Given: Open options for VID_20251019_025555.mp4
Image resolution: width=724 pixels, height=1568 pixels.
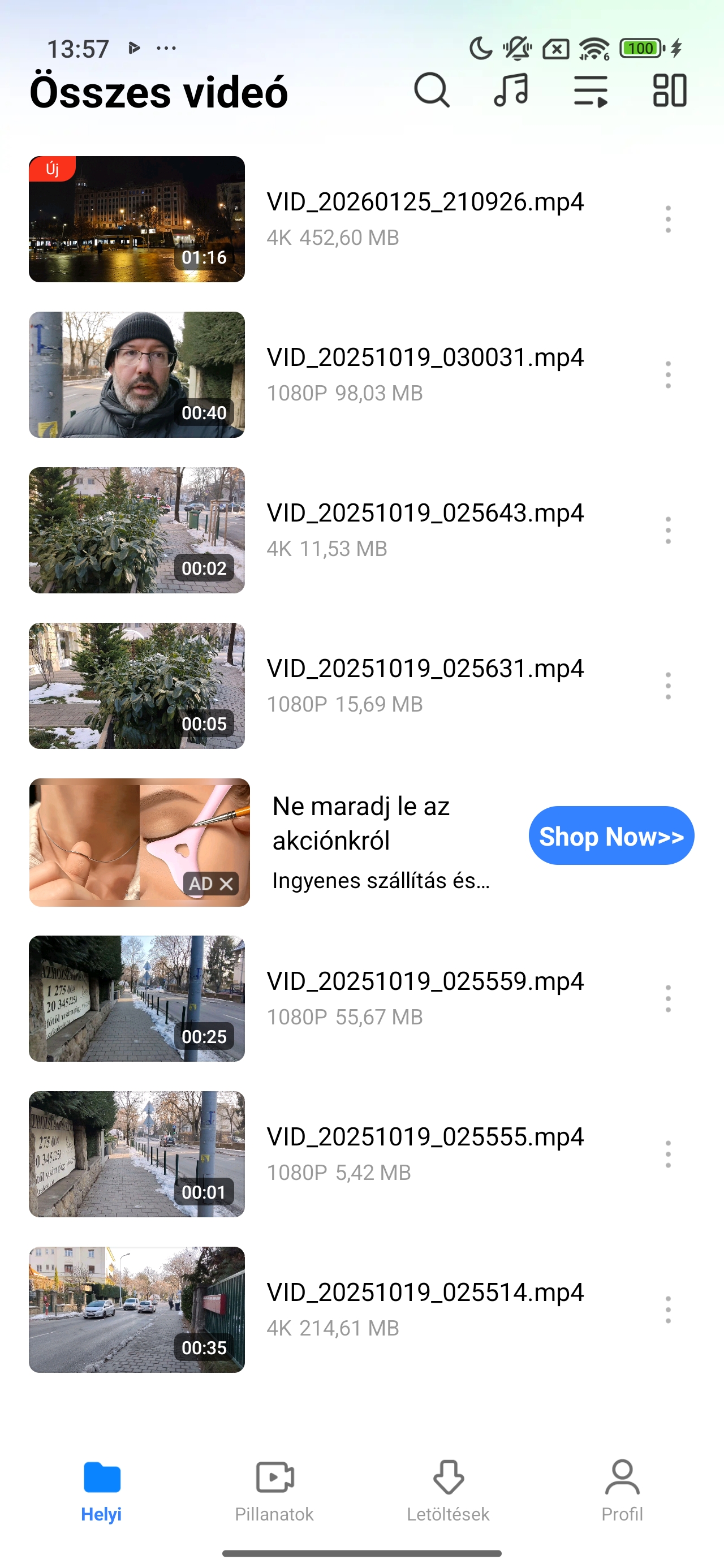Looking at the screenshot, I should tap(668, 1154).
